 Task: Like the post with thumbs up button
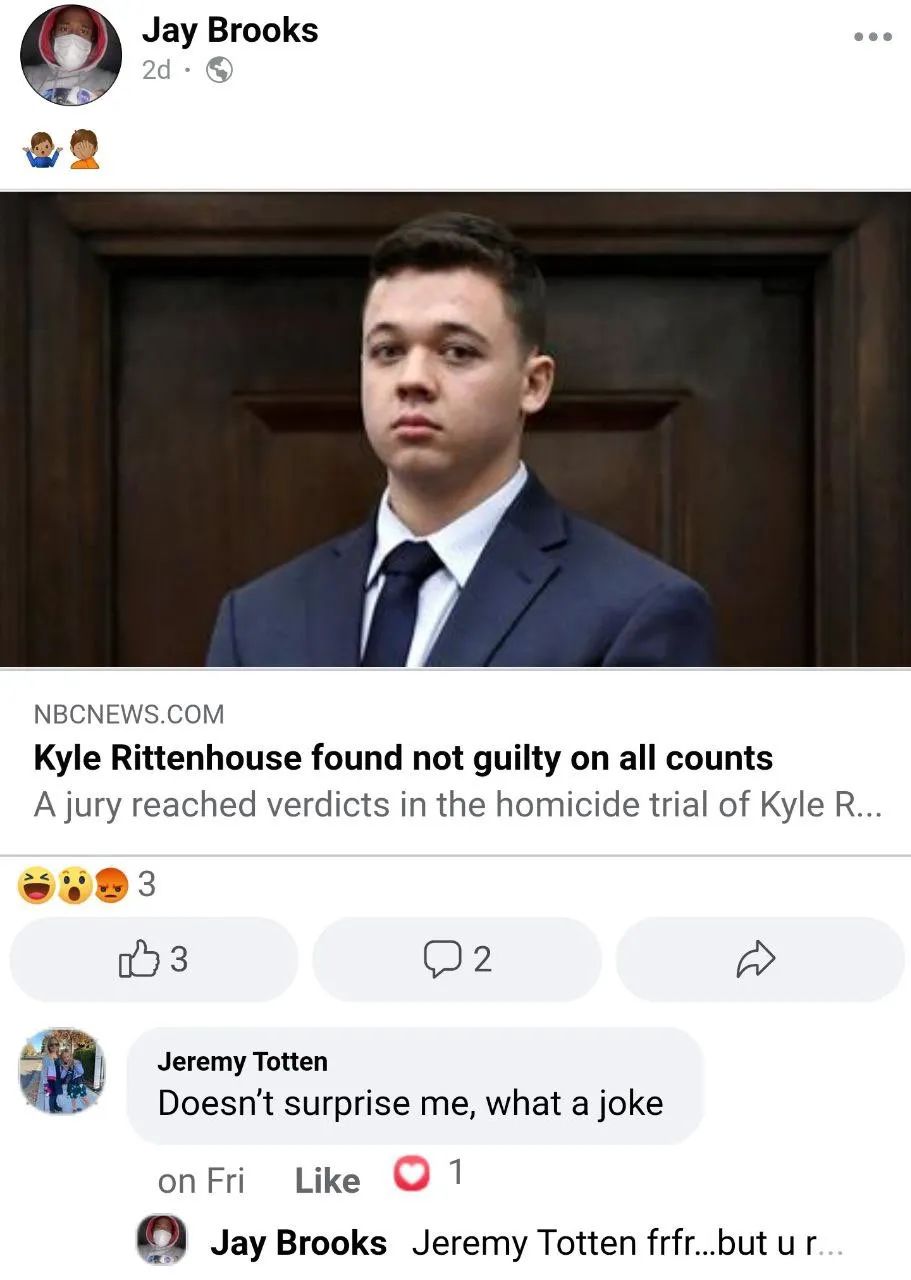(154, 960)
